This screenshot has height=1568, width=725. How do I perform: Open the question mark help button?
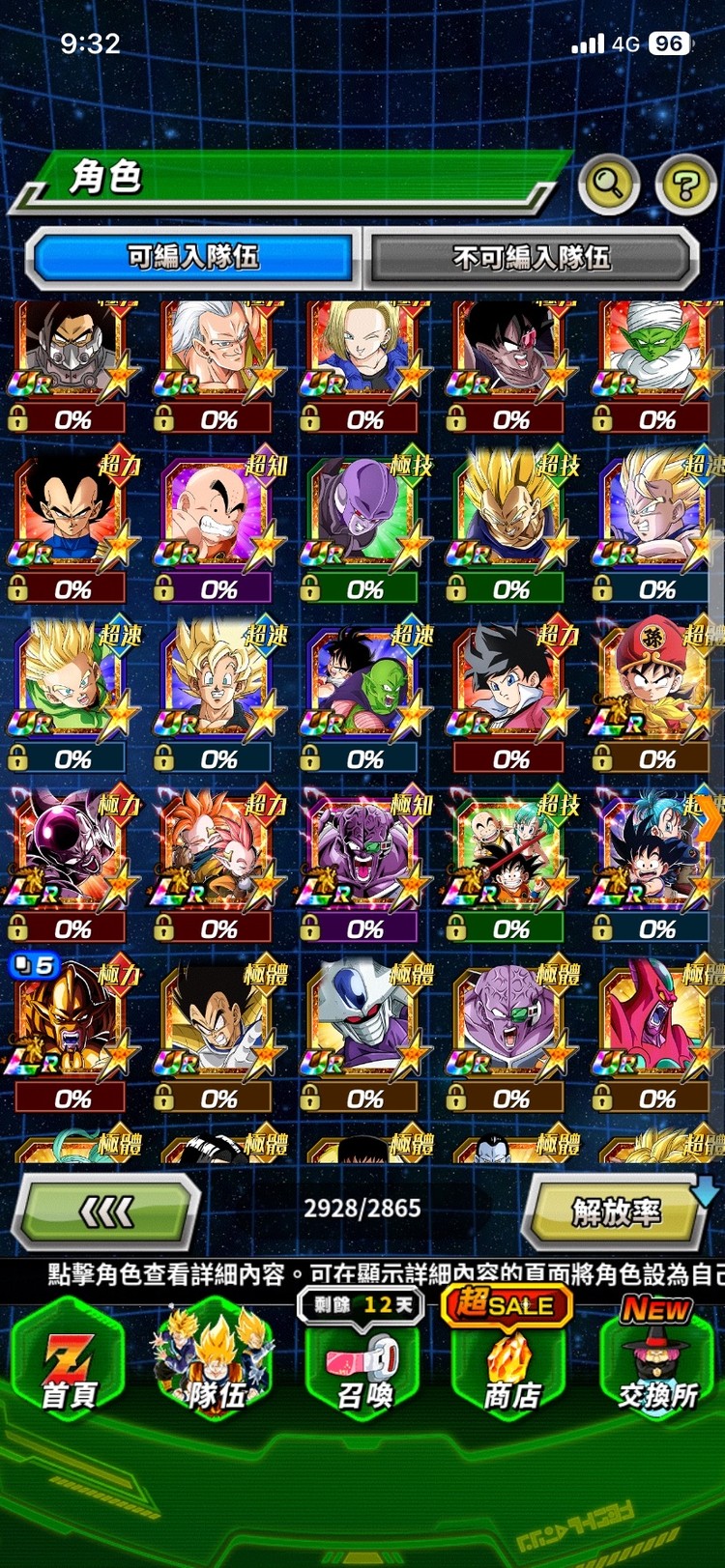tap(685, 184)
